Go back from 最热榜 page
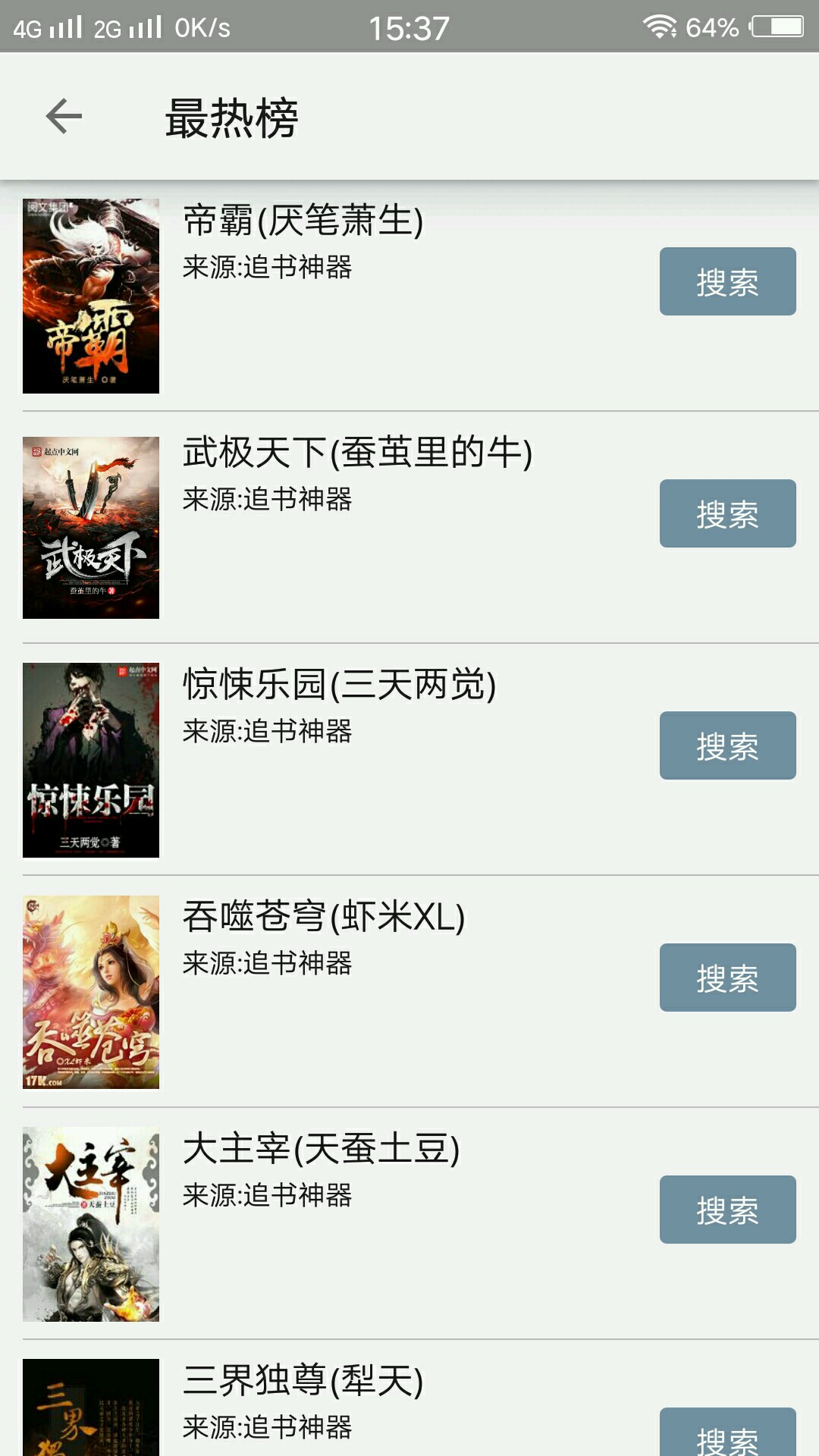The image size is (819, 1456). tap(64, 117)
